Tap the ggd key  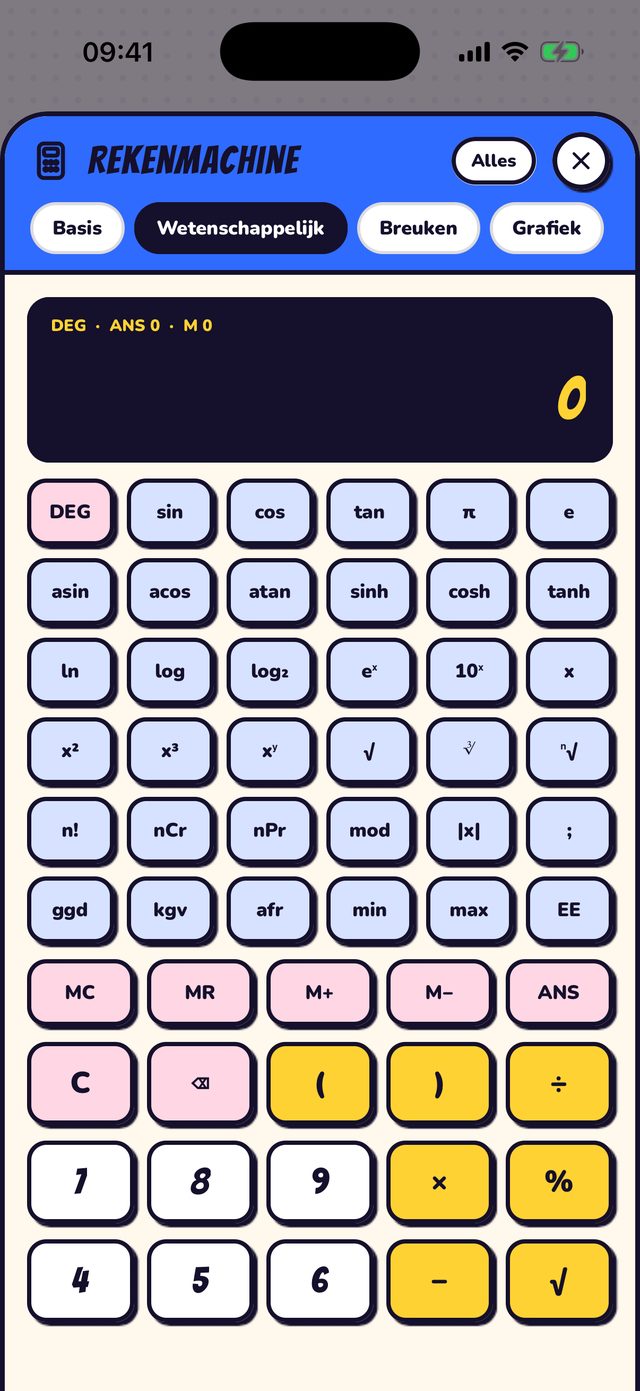(x=70, y=910)
